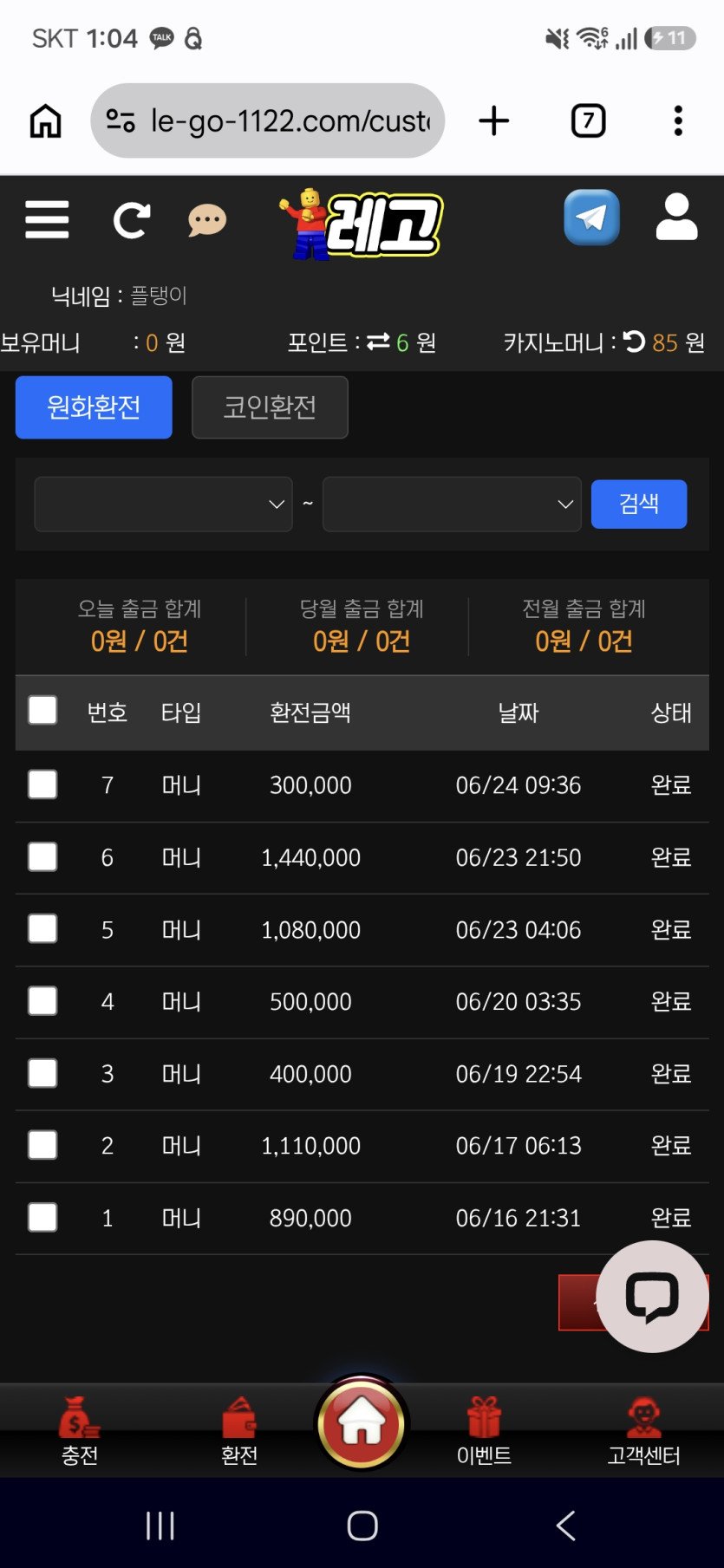This screenshot has width=724, height=1568.
Task: Open the user profile icon
Action: click(676, 217)
